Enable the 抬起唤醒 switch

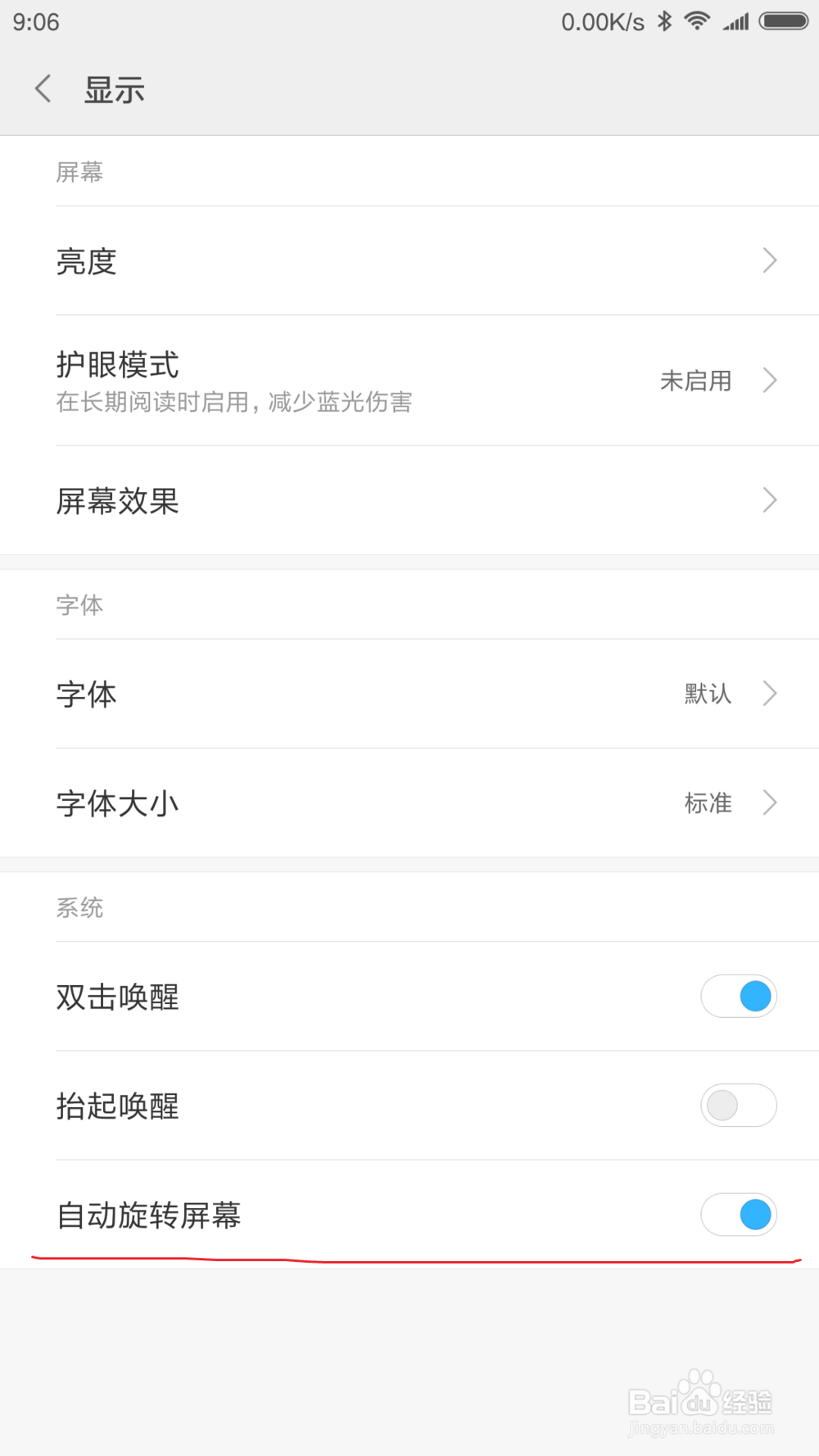click(739, 1106)
